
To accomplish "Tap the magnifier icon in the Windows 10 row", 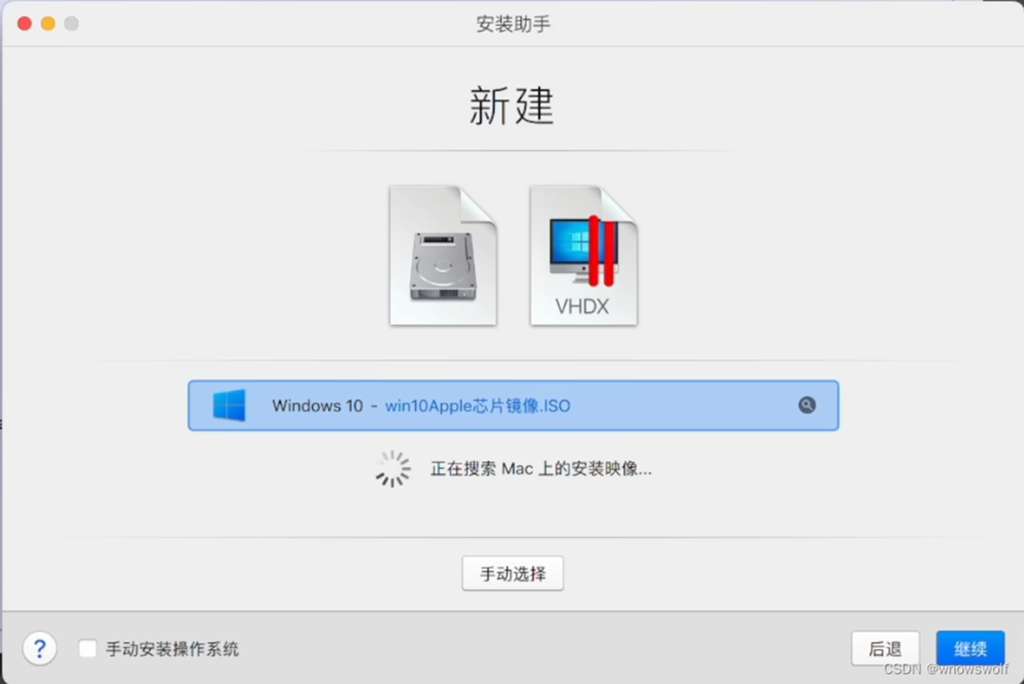I will tap(807, 405).
